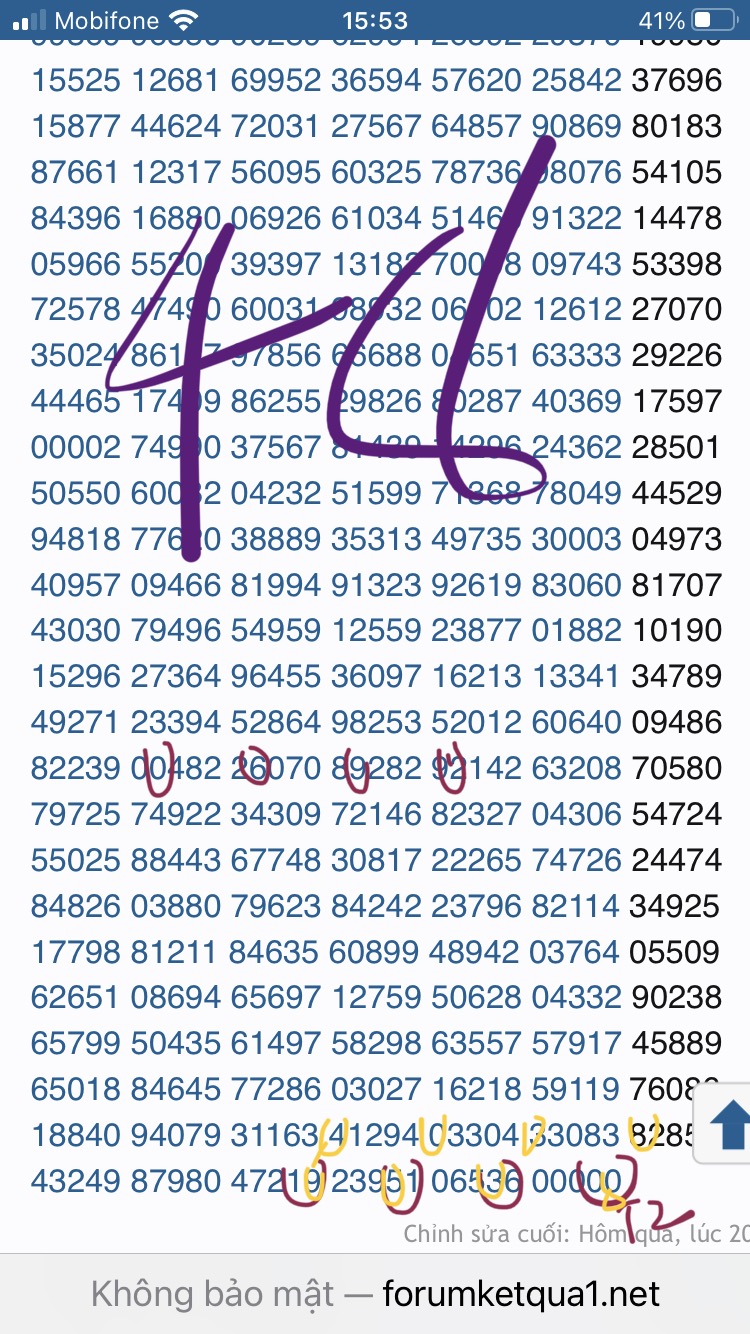Open the forumketqua1.net address bar
The image size is (750, 1334).
pos(375,1294)
